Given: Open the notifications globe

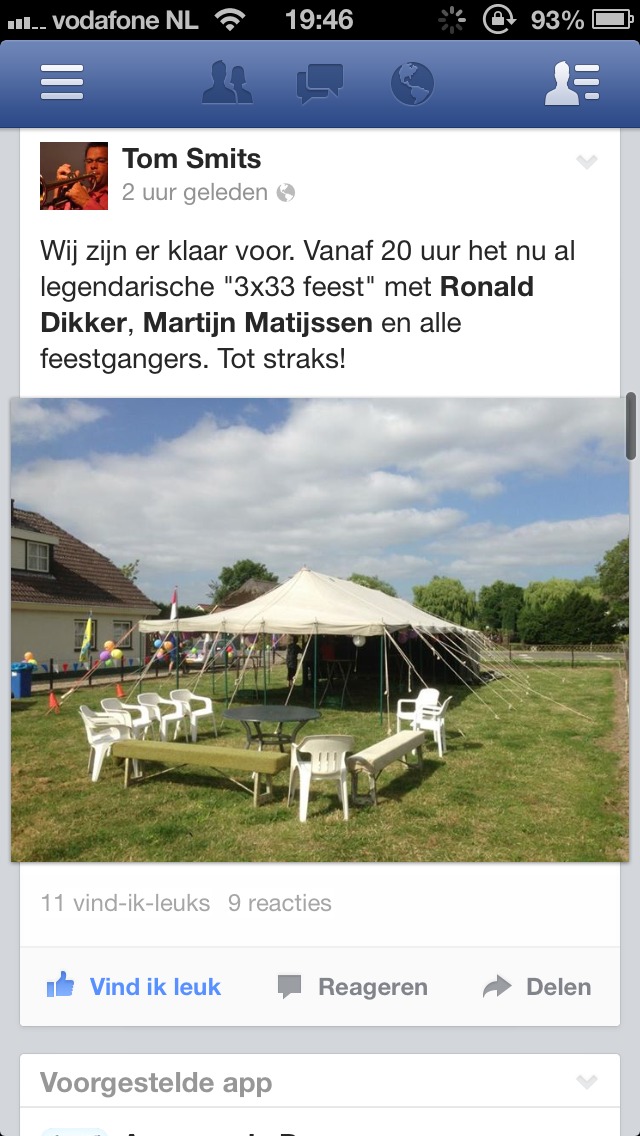Looking at the screenshot, I should click(412, 83).
